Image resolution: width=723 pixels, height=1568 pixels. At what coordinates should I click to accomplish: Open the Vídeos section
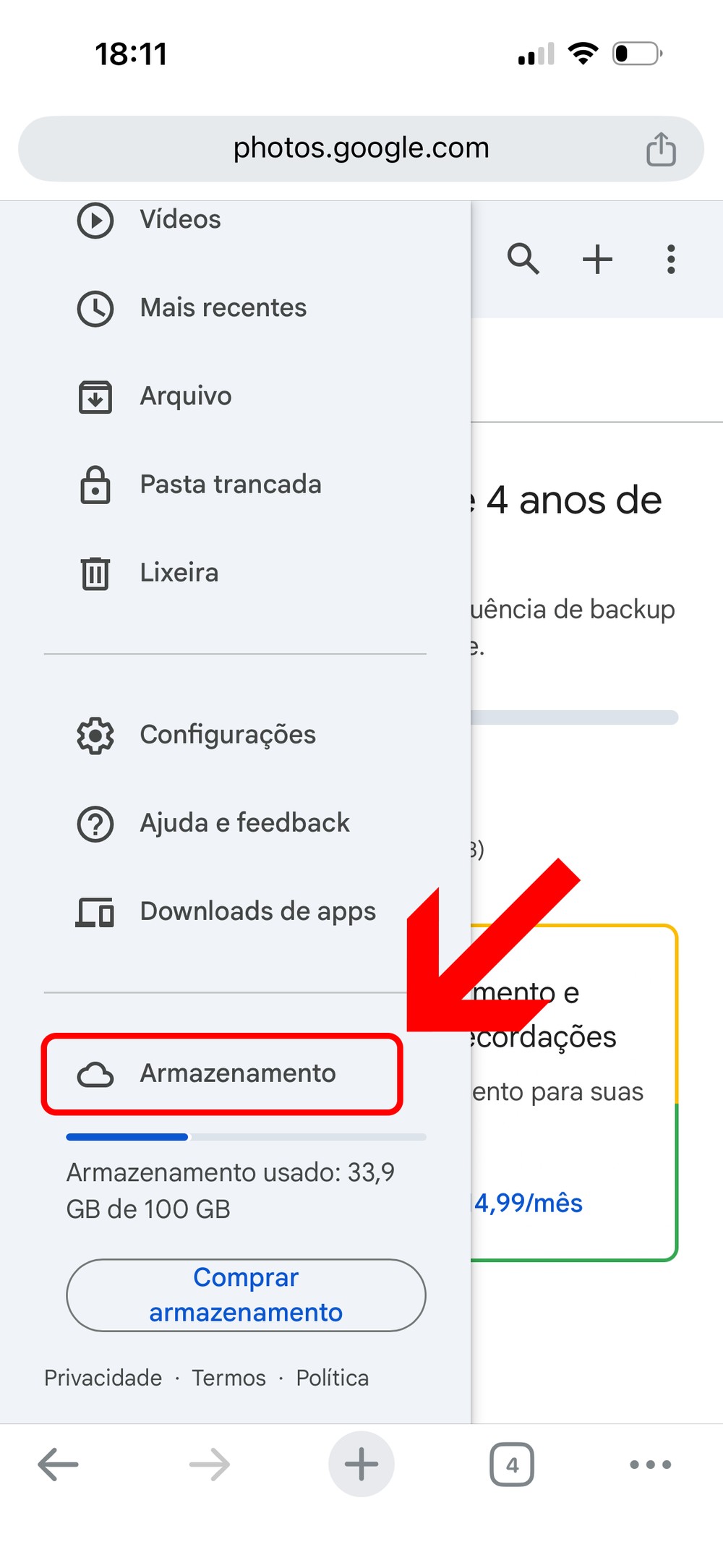coord(180,220)
